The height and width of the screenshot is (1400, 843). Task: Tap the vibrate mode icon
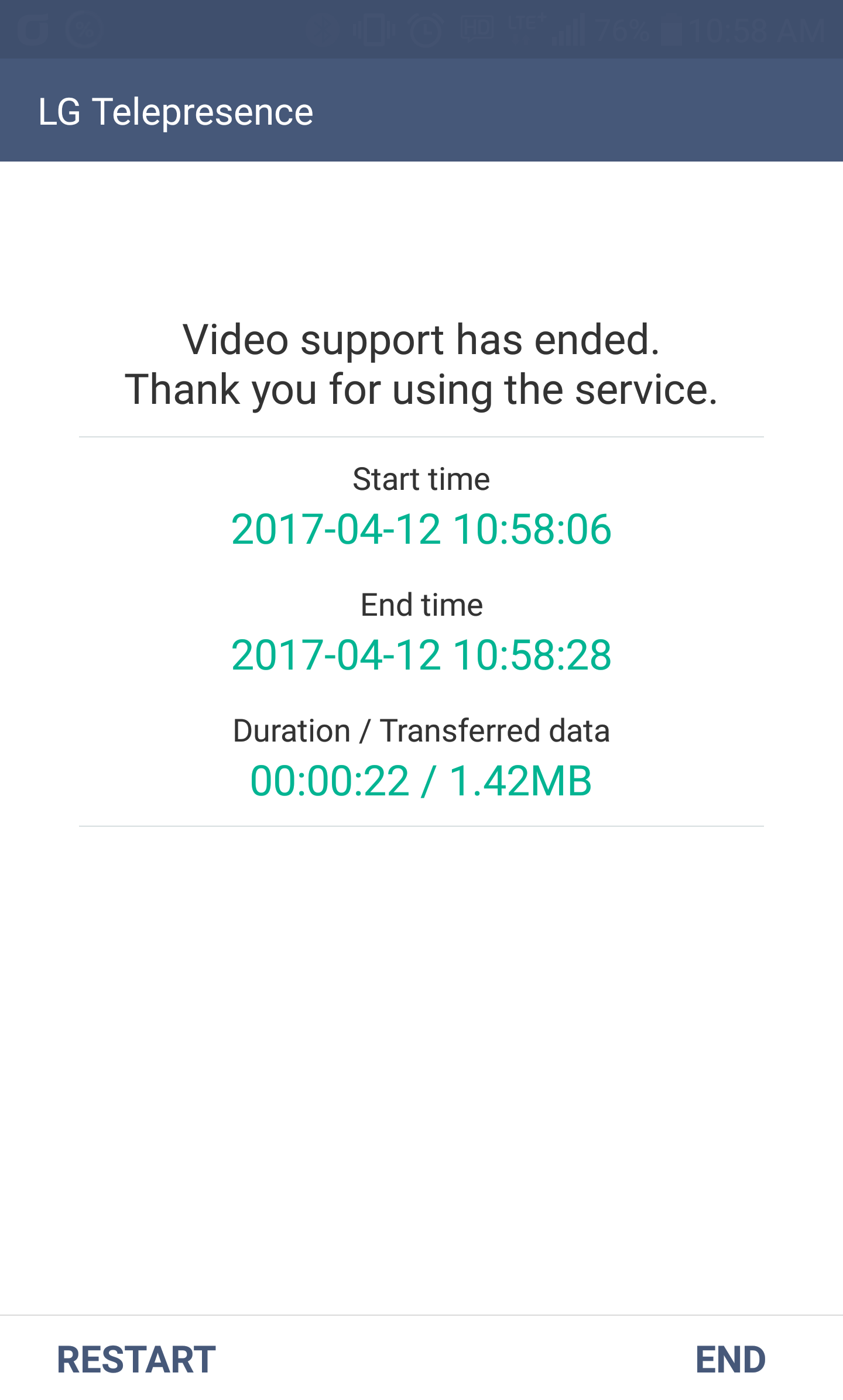pyautogui.click(x=375, y=29)
